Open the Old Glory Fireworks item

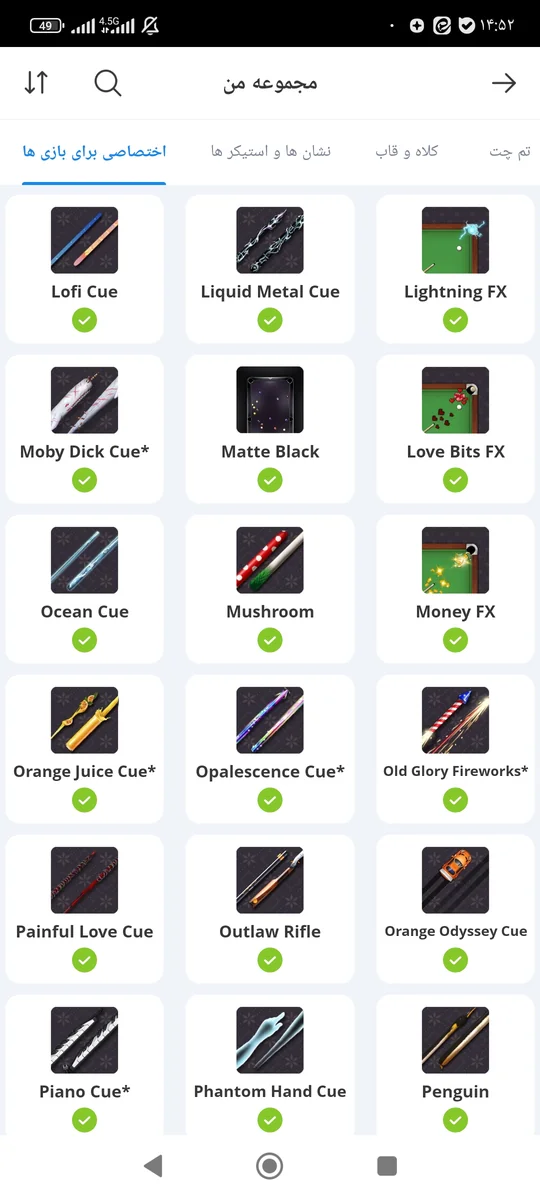[x=455, y=749]
